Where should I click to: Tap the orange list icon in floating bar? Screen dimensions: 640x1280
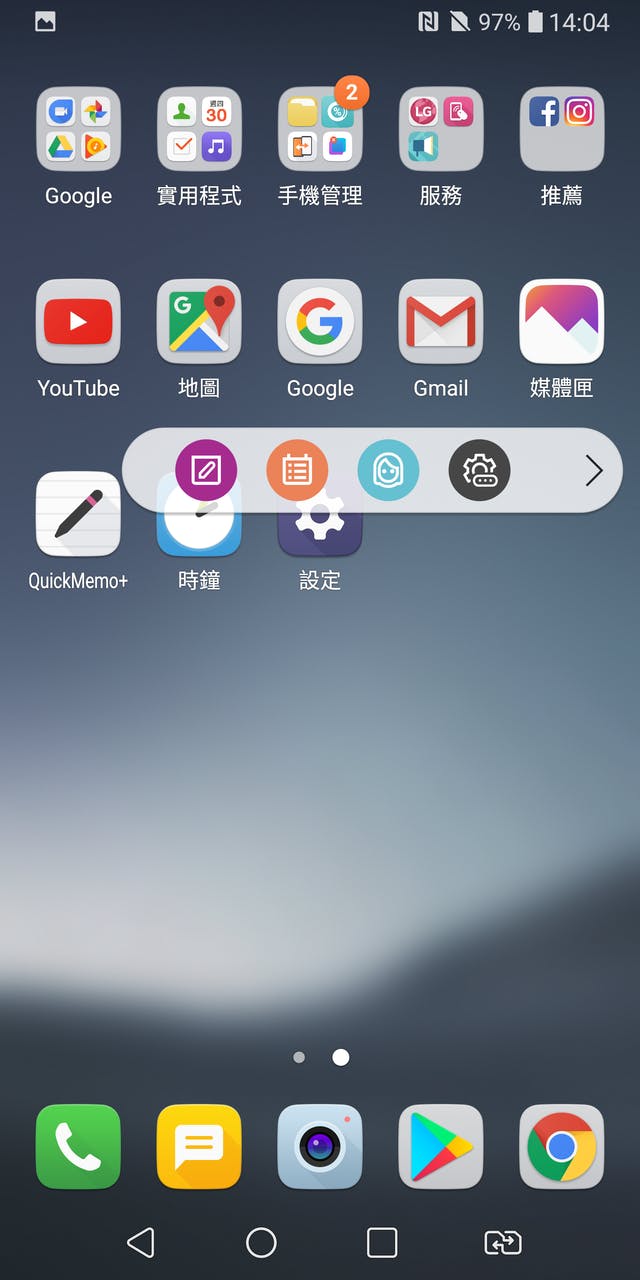pos(297,470)
